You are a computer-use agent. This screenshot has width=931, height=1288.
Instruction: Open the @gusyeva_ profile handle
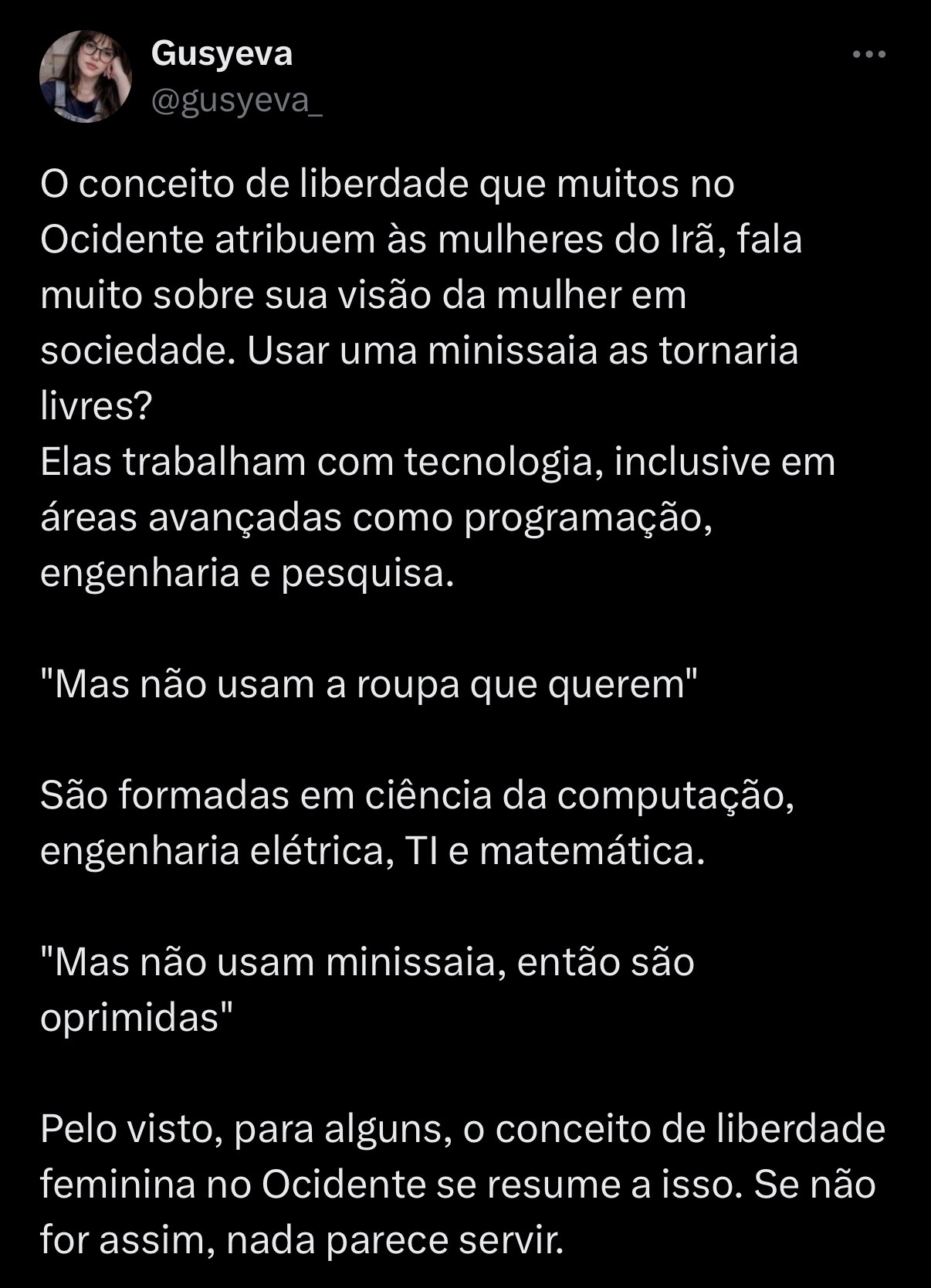[236, 101]
